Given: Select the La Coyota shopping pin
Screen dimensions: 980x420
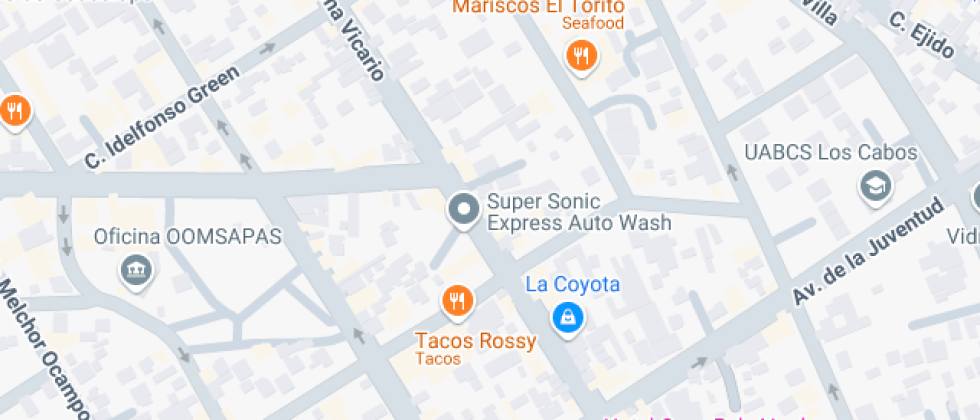Looking at the screenshot, I should (x=568, y=318).
